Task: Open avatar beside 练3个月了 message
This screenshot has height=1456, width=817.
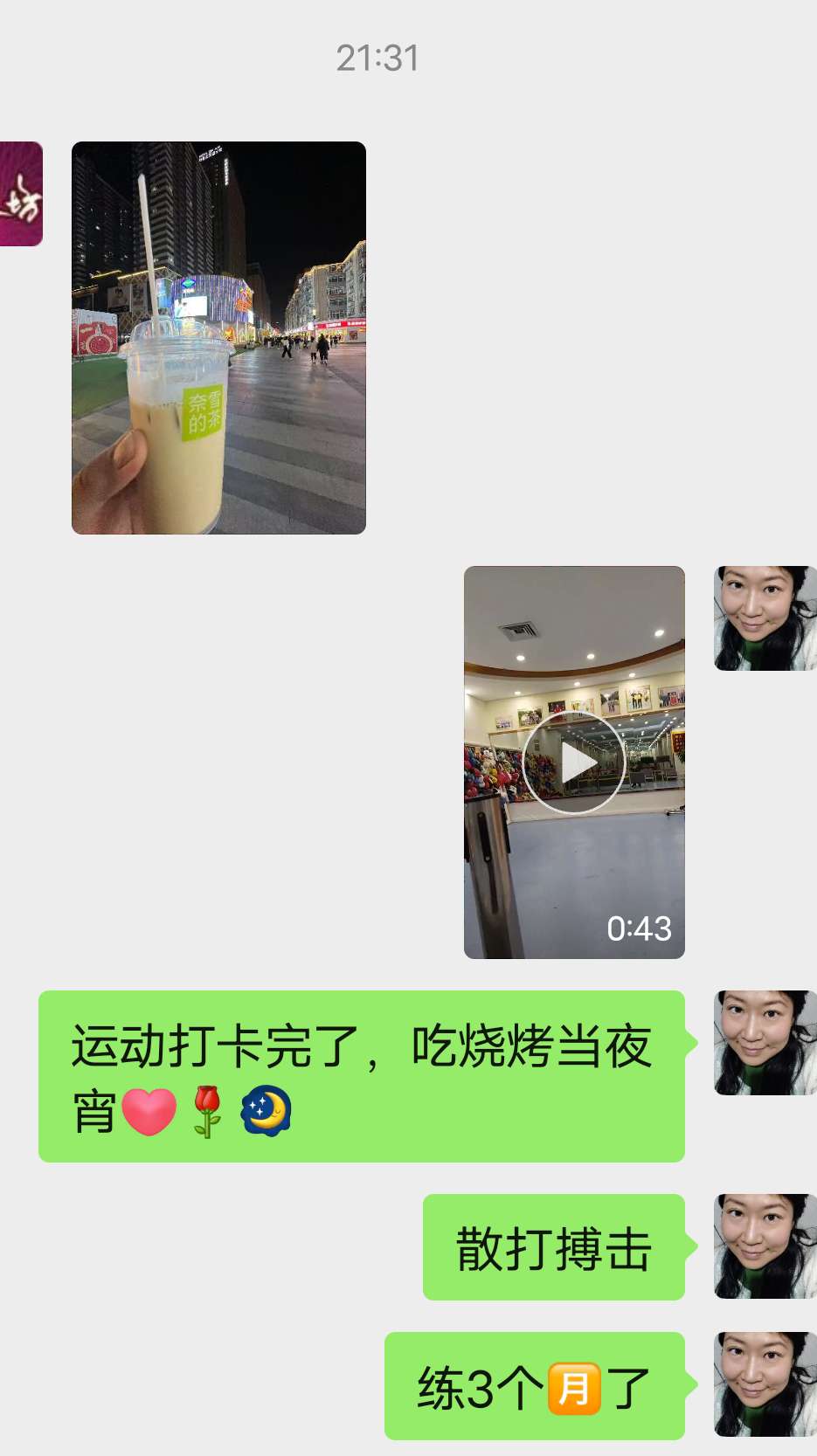Action: [765, 1384]
